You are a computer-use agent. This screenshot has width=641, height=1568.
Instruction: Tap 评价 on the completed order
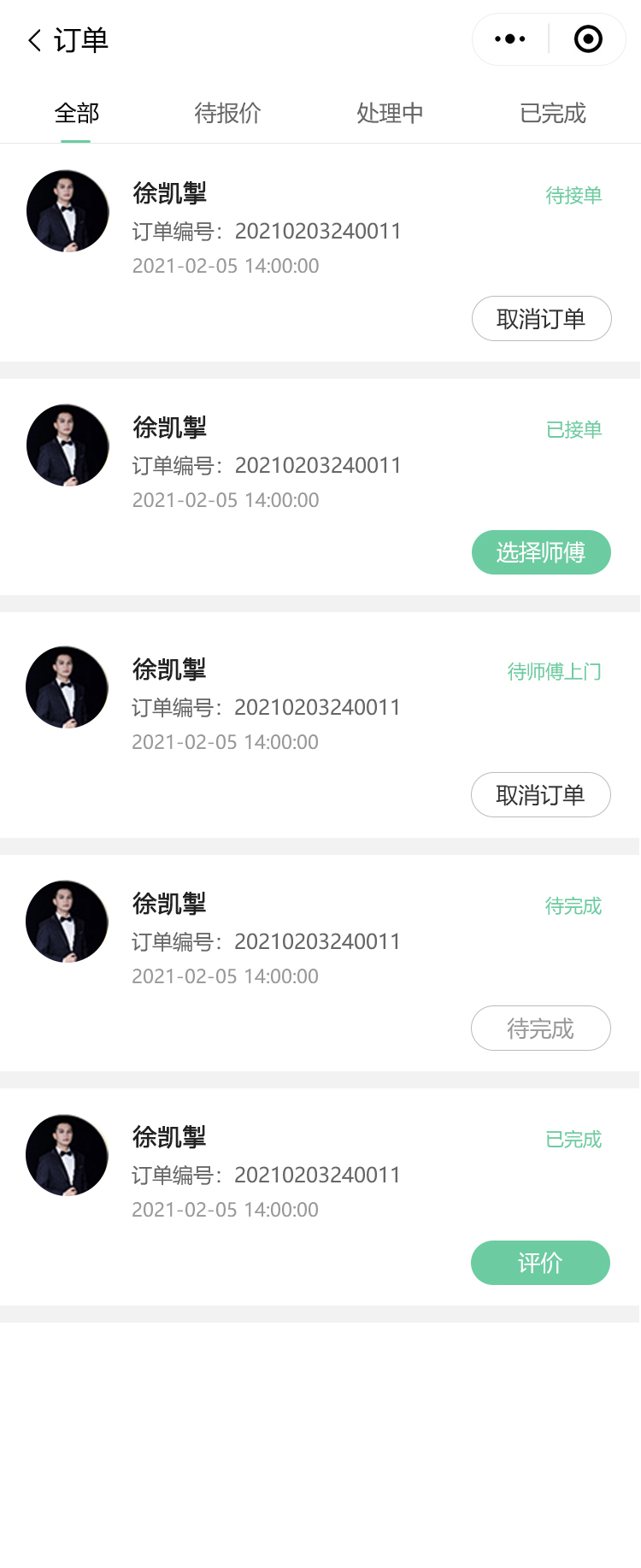(540, 1263)
